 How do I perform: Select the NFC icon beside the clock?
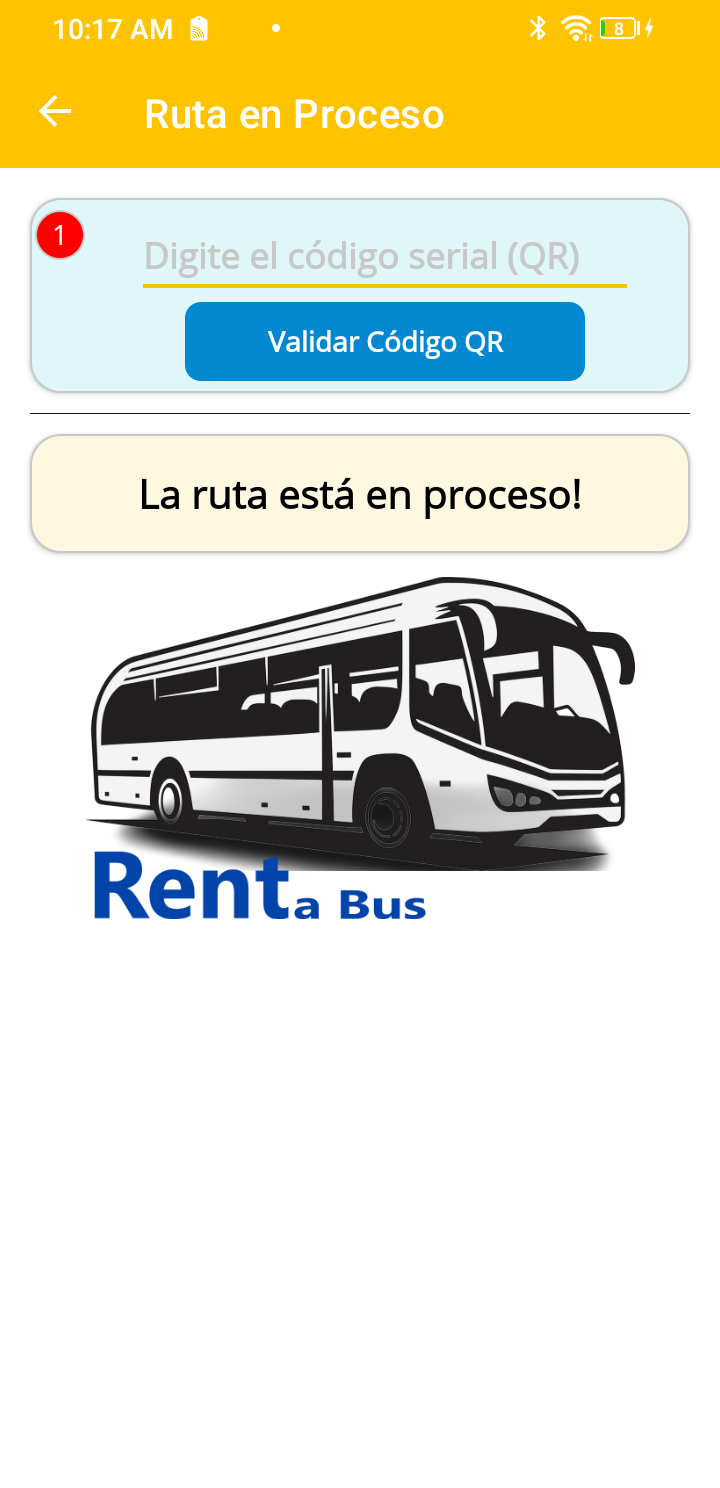point(198,30)
